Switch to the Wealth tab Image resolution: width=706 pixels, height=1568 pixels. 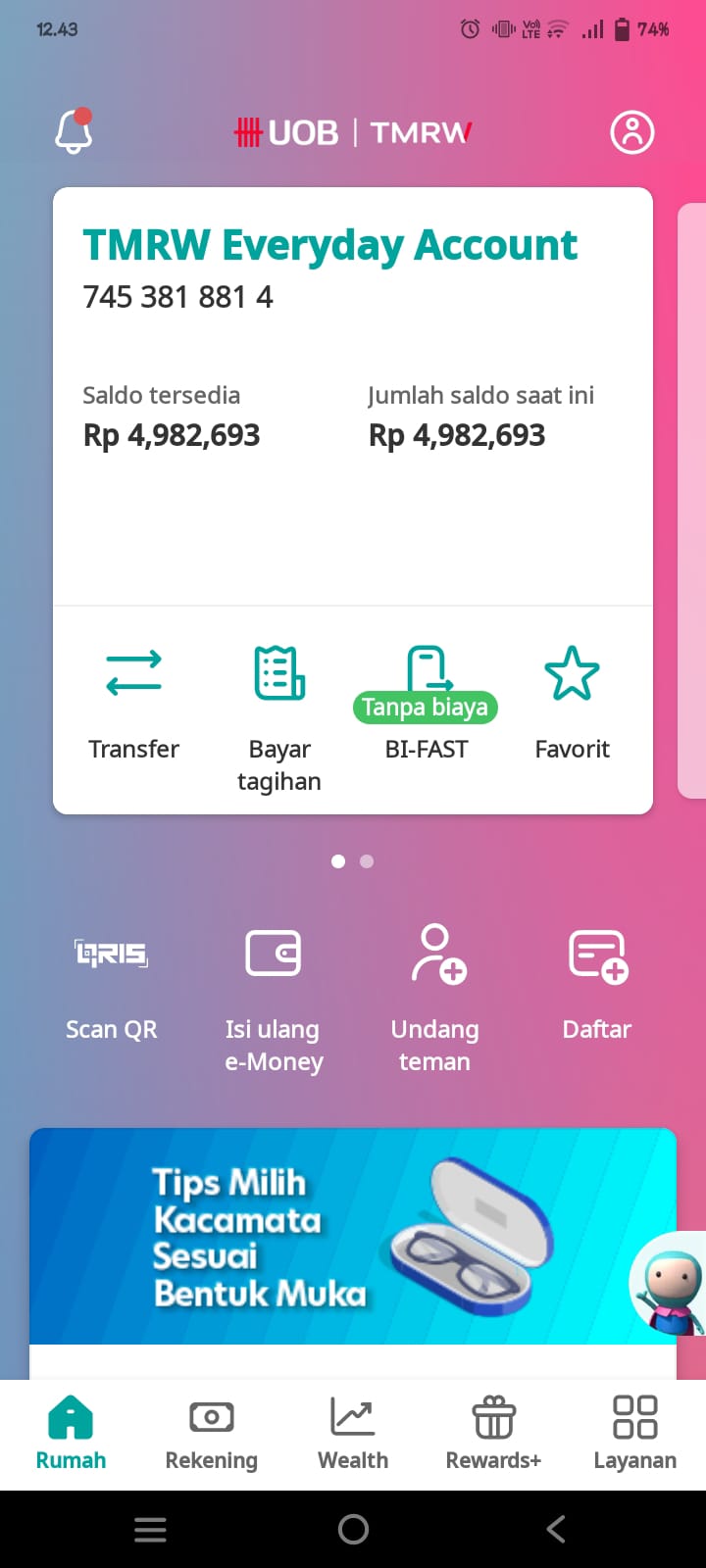(353, 1434)
